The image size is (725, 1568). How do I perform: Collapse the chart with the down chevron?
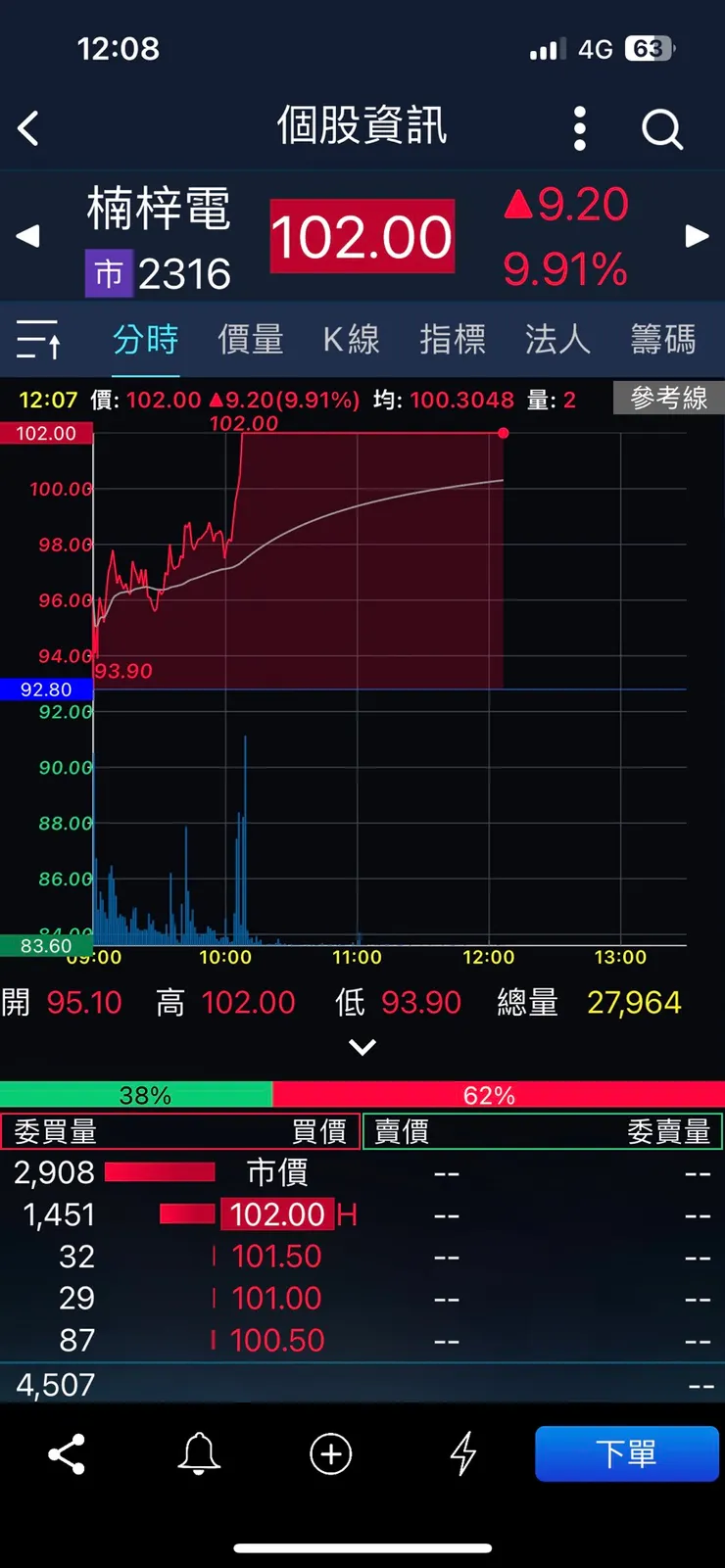point(362,1046)
